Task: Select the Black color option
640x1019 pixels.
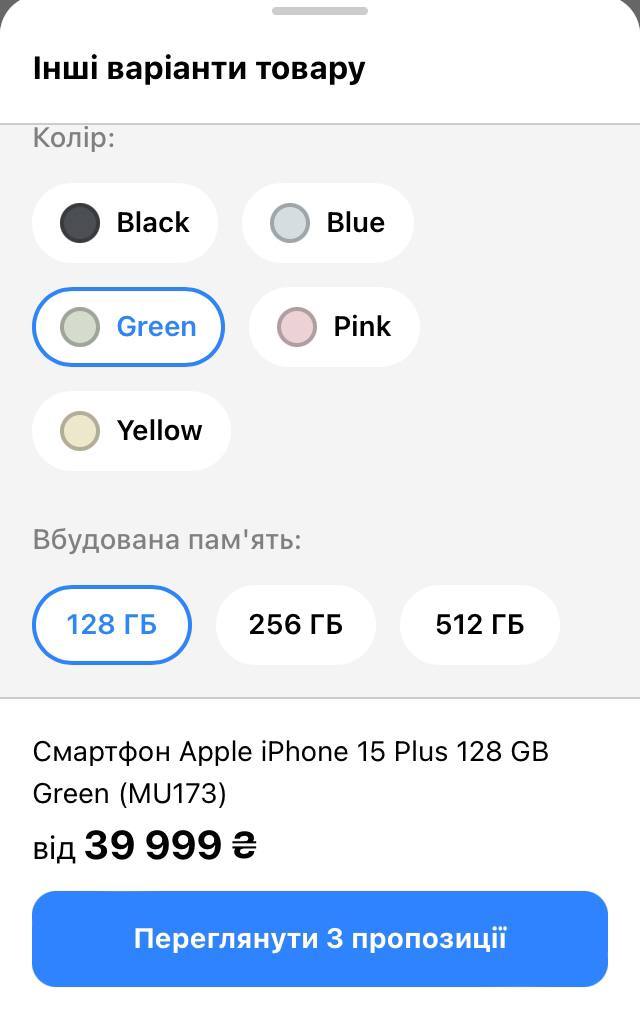Action: pyautogui.click(x=125, y=222)
